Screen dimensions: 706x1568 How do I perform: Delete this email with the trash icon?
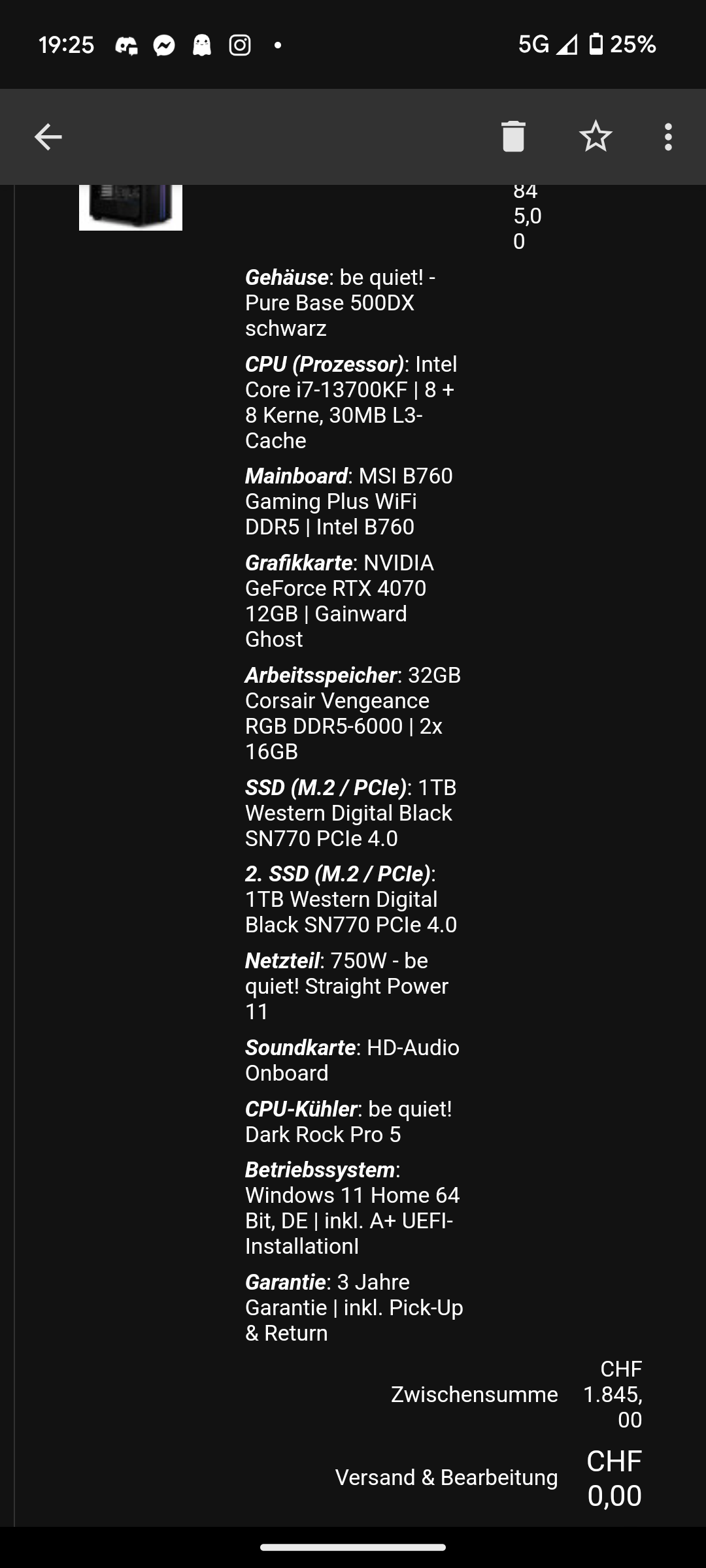tap(513, 137)
